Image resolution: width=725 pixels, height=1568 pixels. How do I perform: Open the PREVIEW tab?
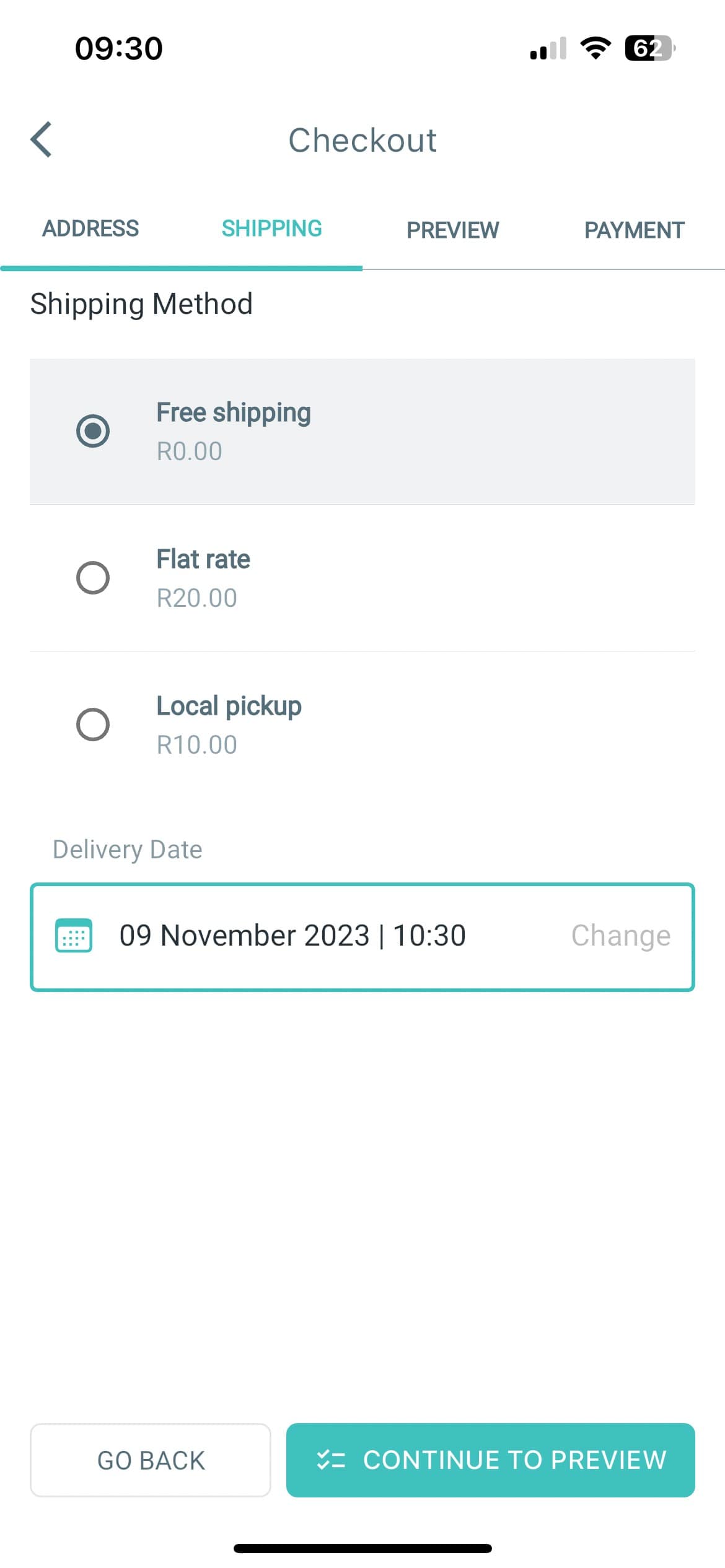452,230
